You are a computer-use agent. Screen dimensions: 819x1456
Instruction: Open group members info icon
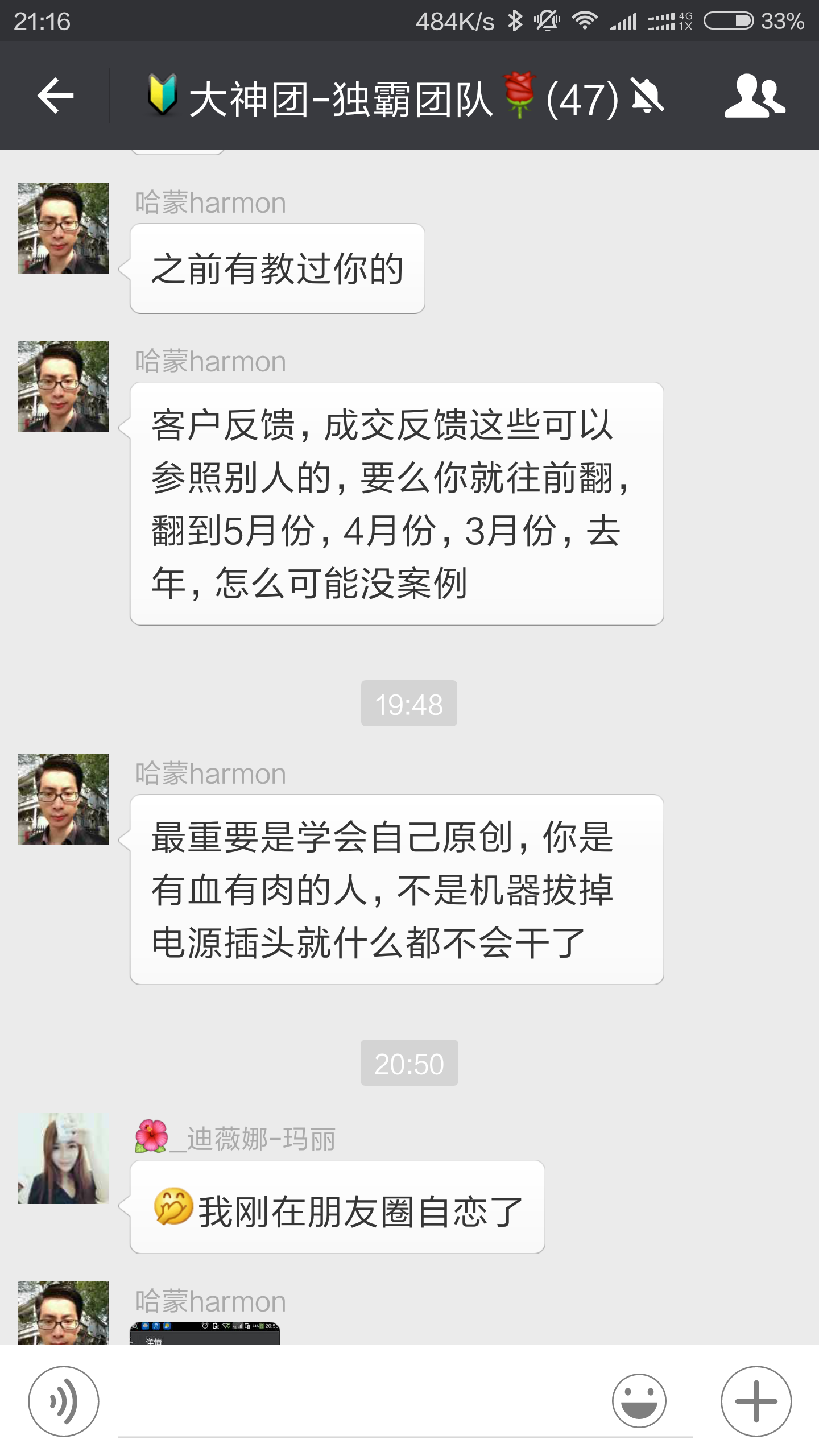coord(755,96)
